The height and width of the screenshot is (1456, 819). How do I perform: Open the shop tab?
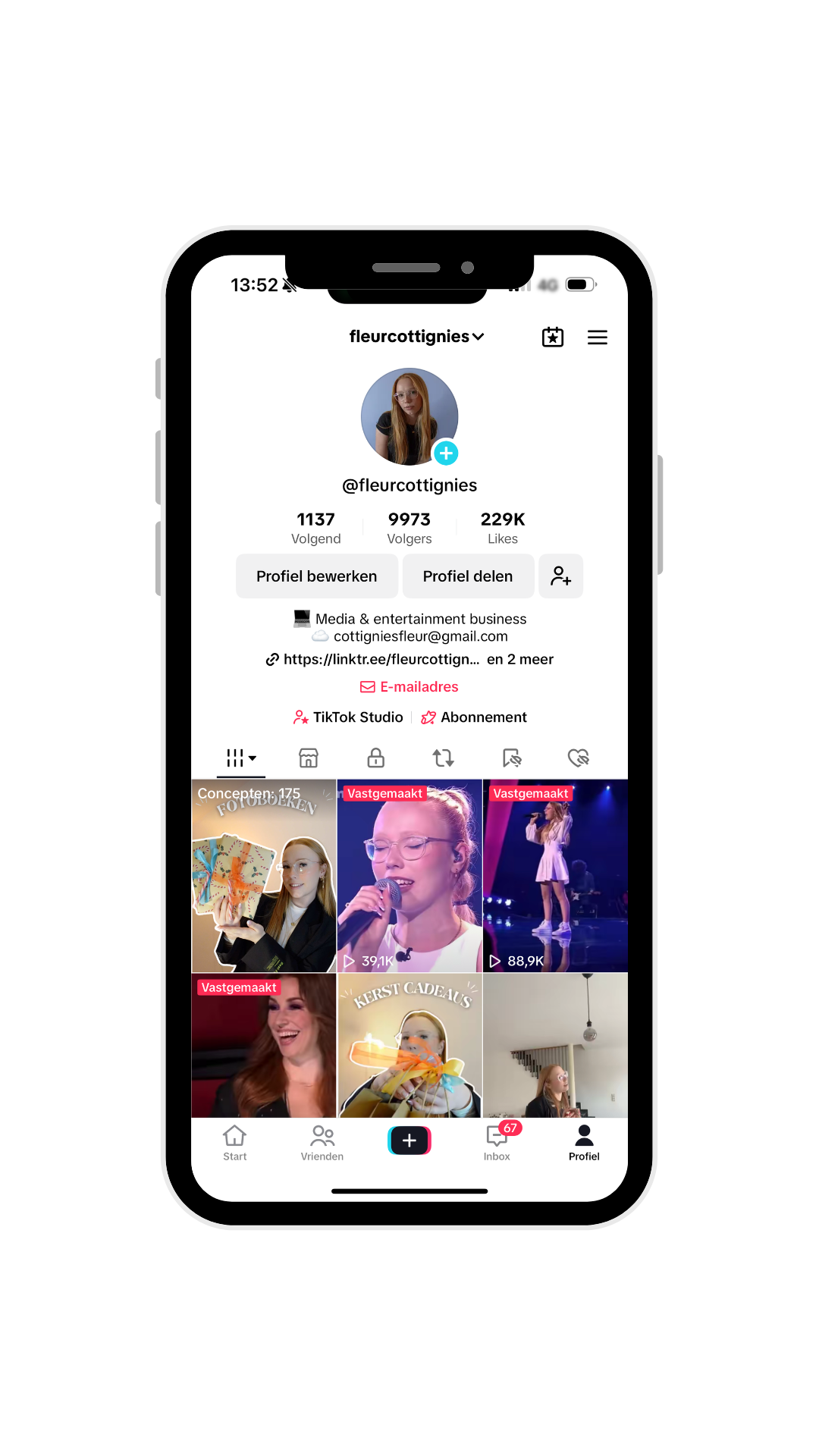309,758
